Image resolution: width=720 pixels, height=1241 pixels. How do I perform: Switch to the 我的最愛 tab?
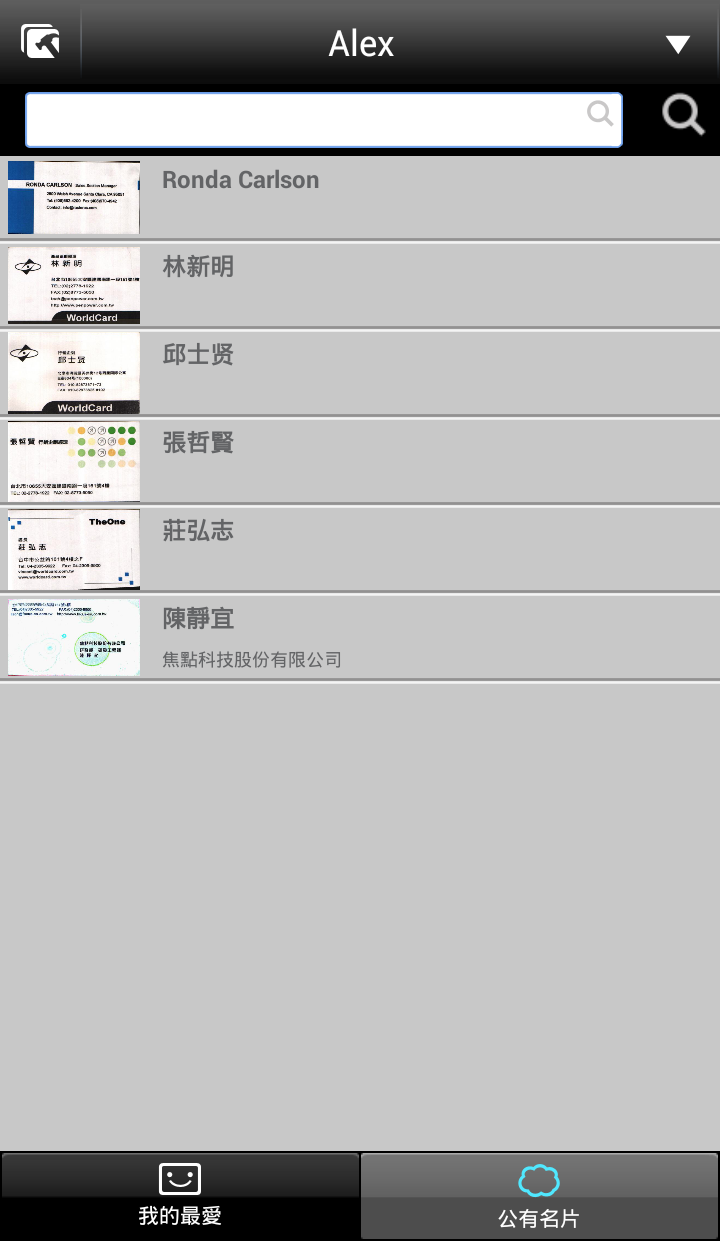click(180, 1195)
